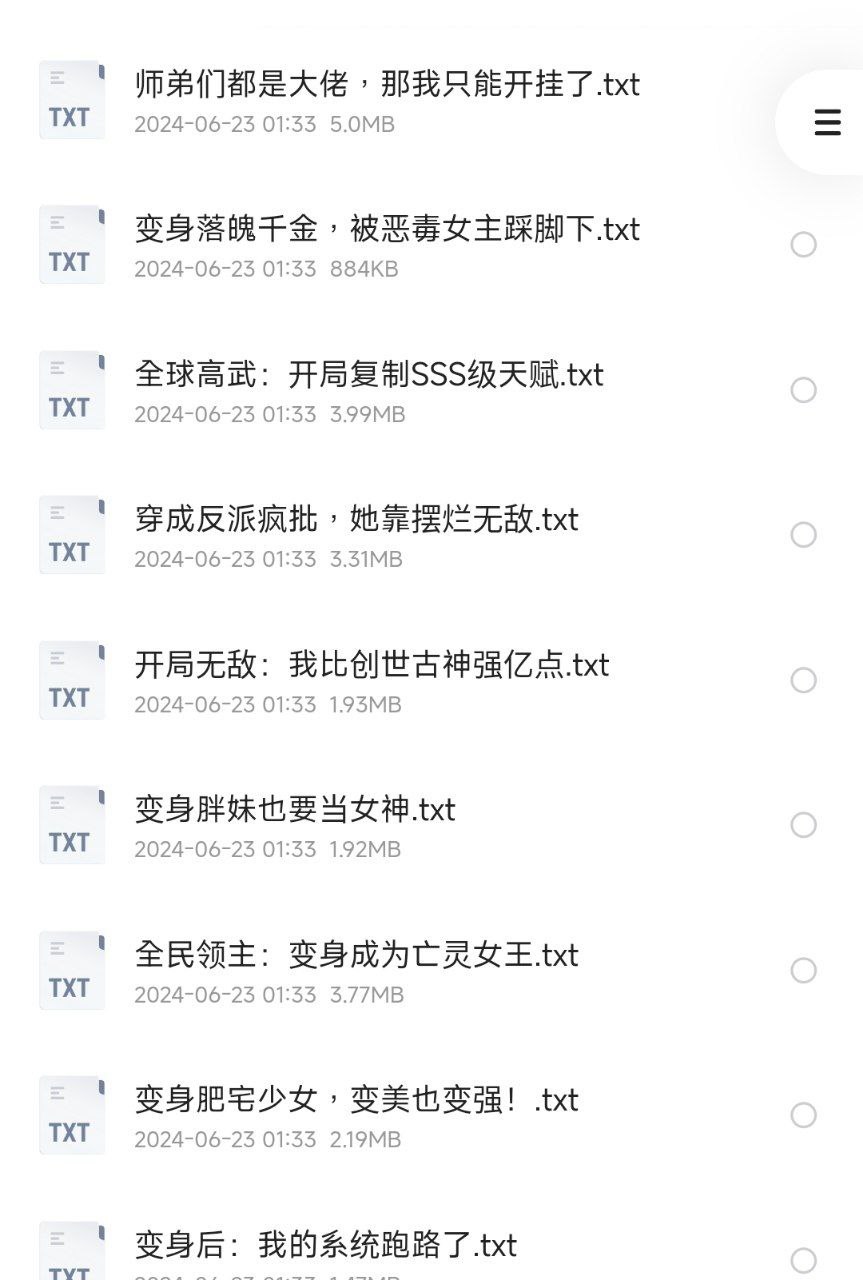Click the TXT icon for 全球高武 file

click(71, 390)
